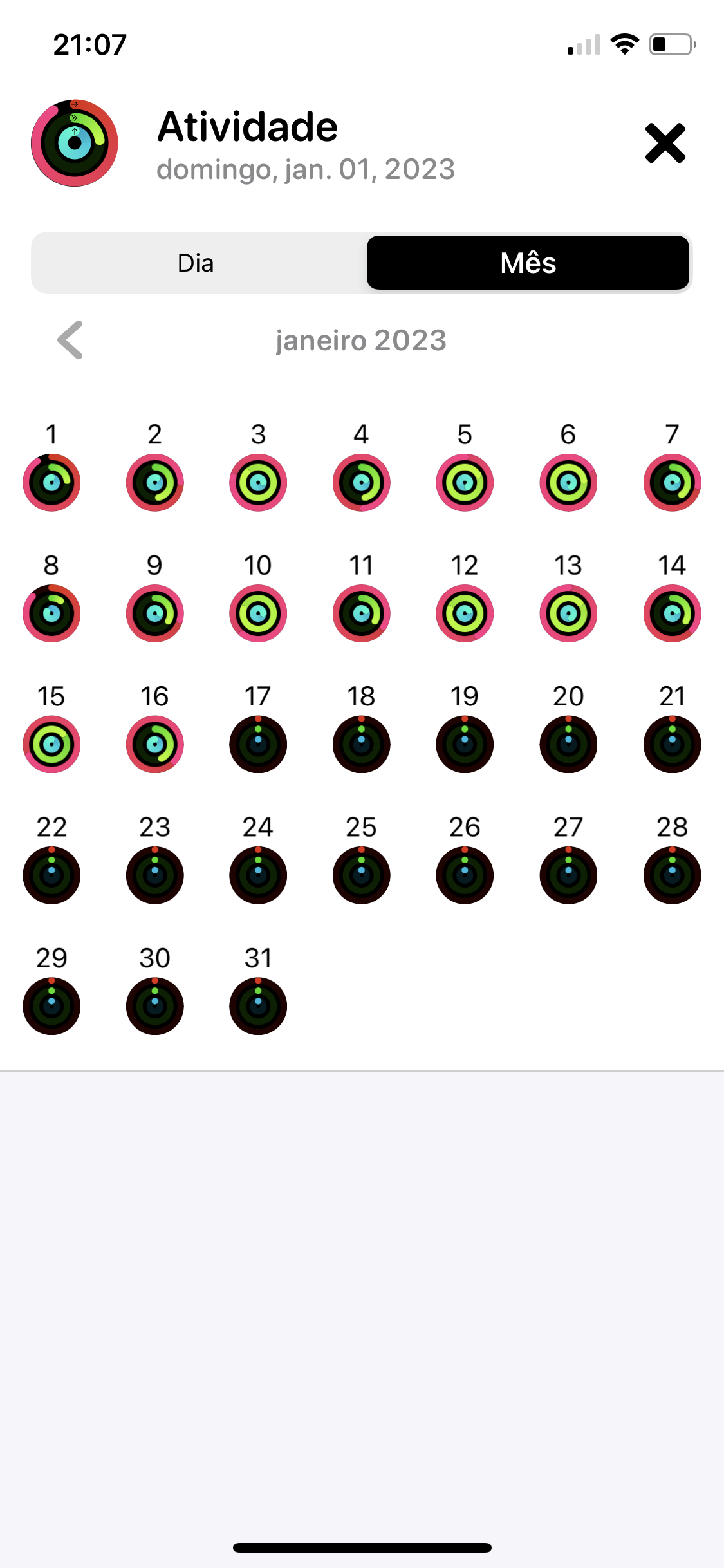This screenshot has width=724, height=1568.
Task: Choose day 13 in janeiro
Action: click(568, 613)
